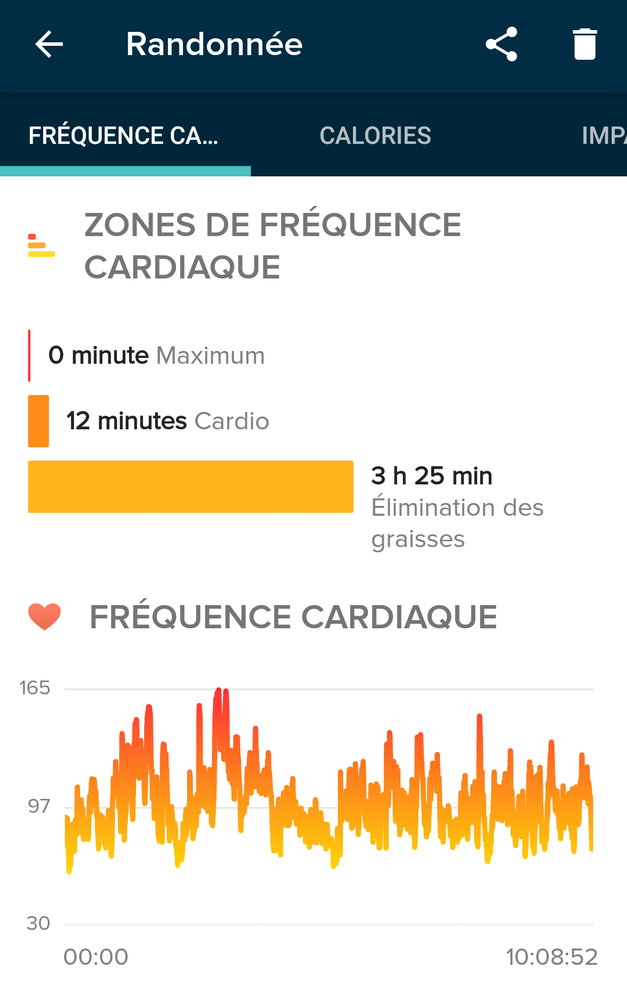The height and width of the screenshot is (999, 627).
Task: Go back from the Randonnée screen
Action: click(49, 45)
